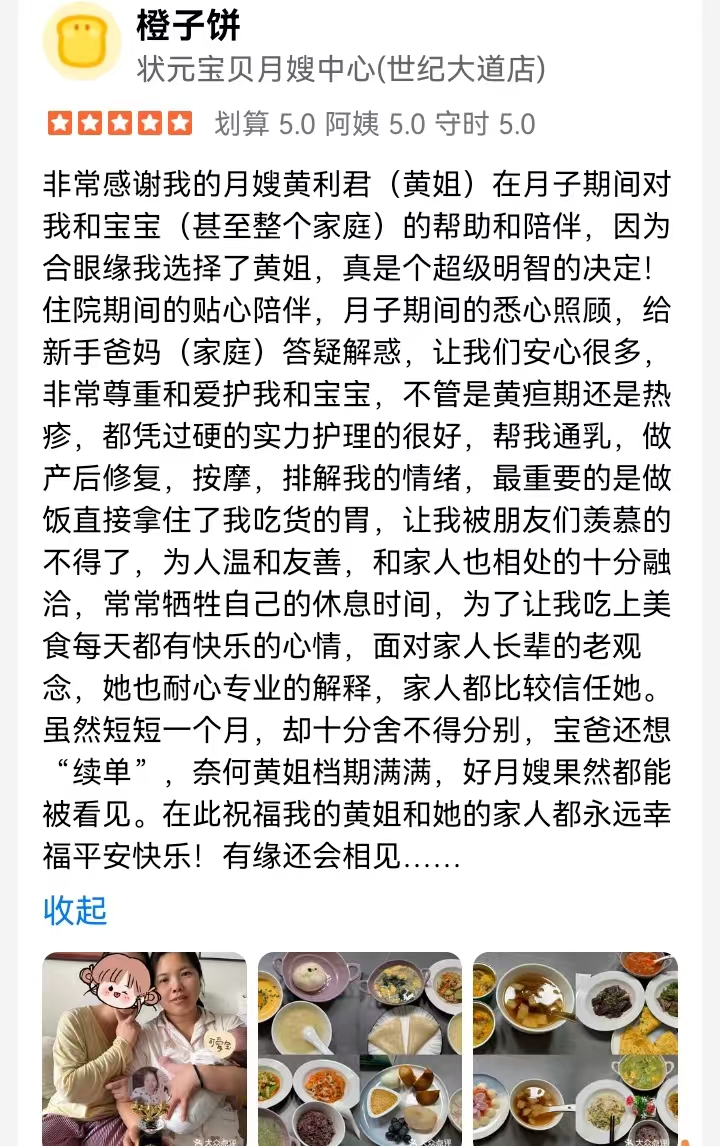Collapse the review with 收起

(x=75, y=910)
